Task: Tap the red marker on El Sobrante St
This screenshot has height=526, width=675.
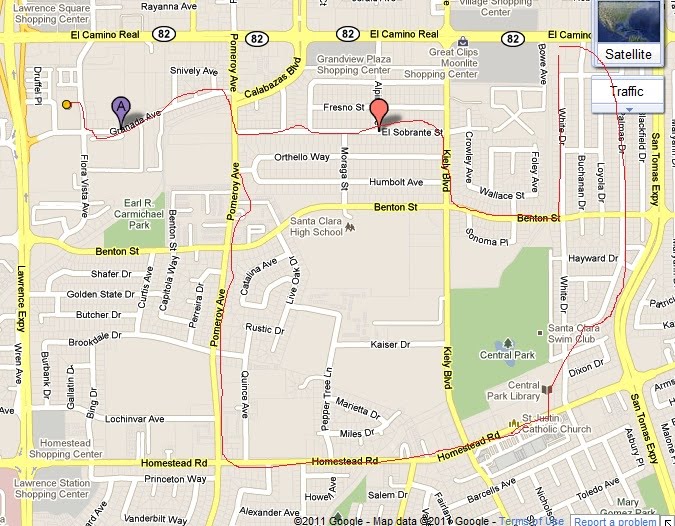Action: pos(379,112)
